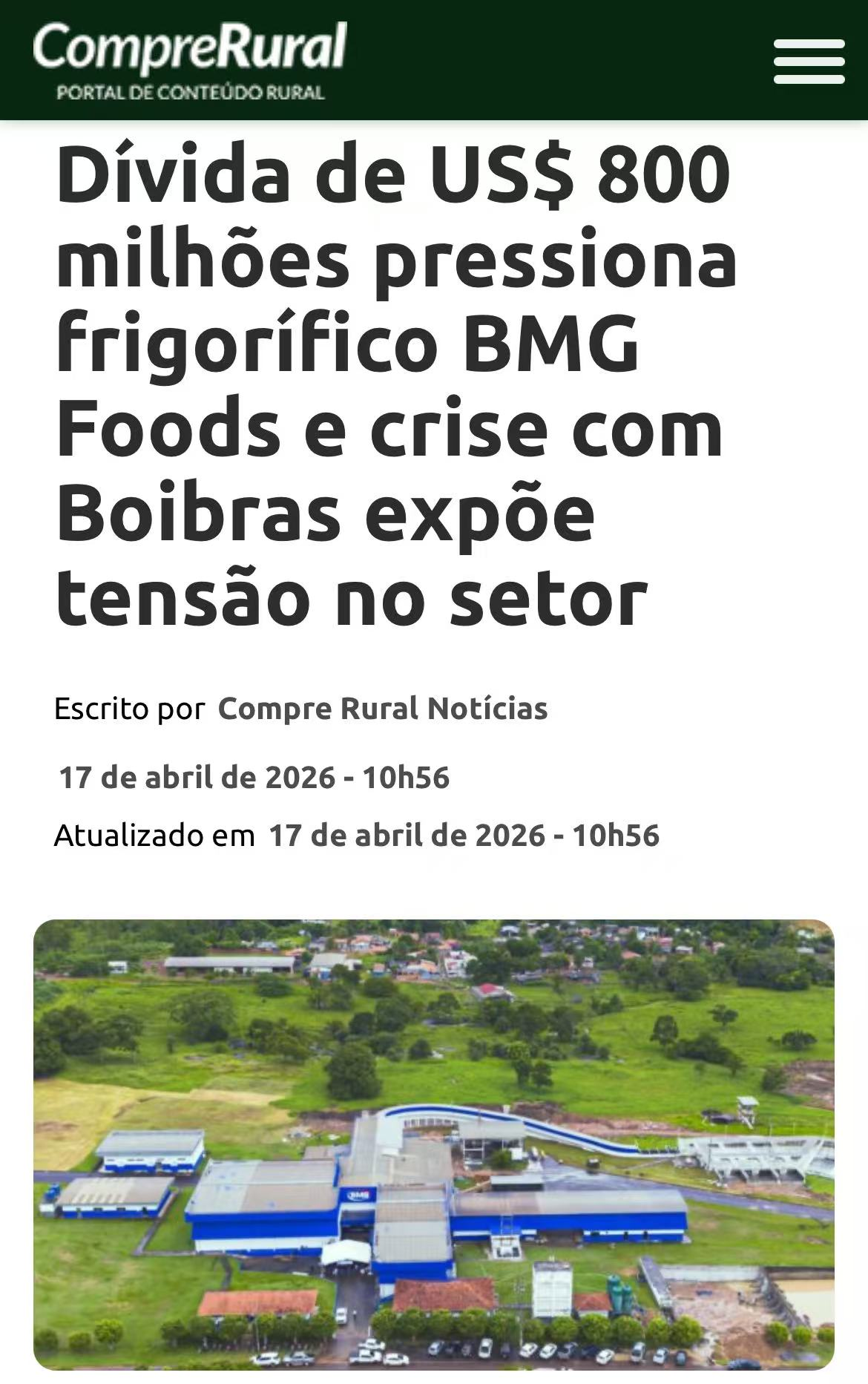Open author page Compre Rural Notícias
This screenshot has height=1384, width=868.
383,709
